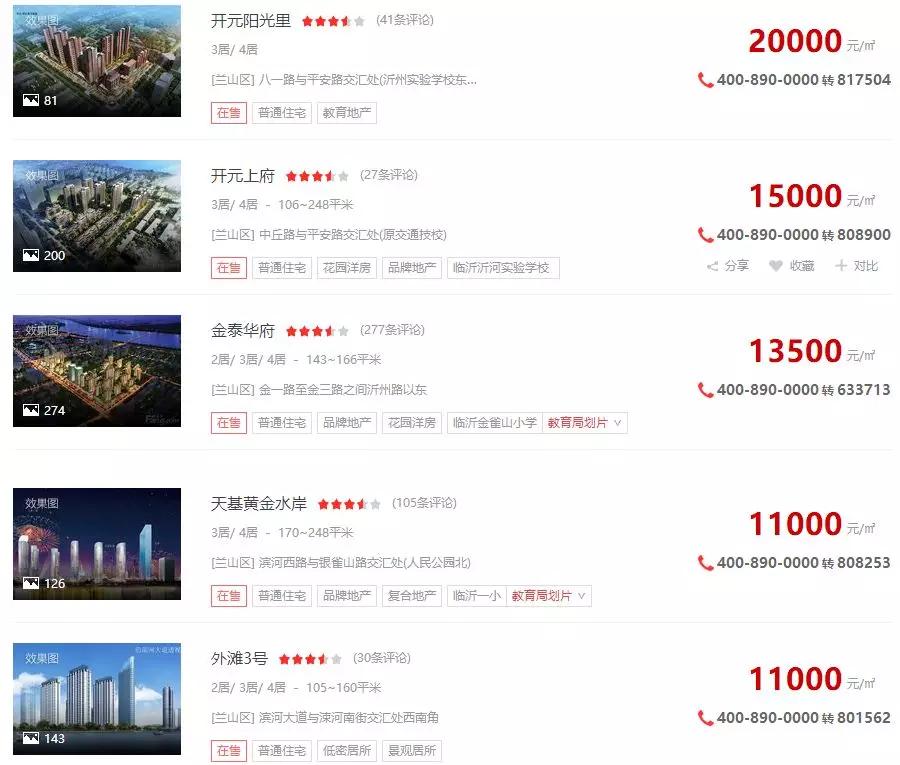View the photo gallery of 开元阳光里
The height and width of the screenshot is (765, 900).
(97, 61)
